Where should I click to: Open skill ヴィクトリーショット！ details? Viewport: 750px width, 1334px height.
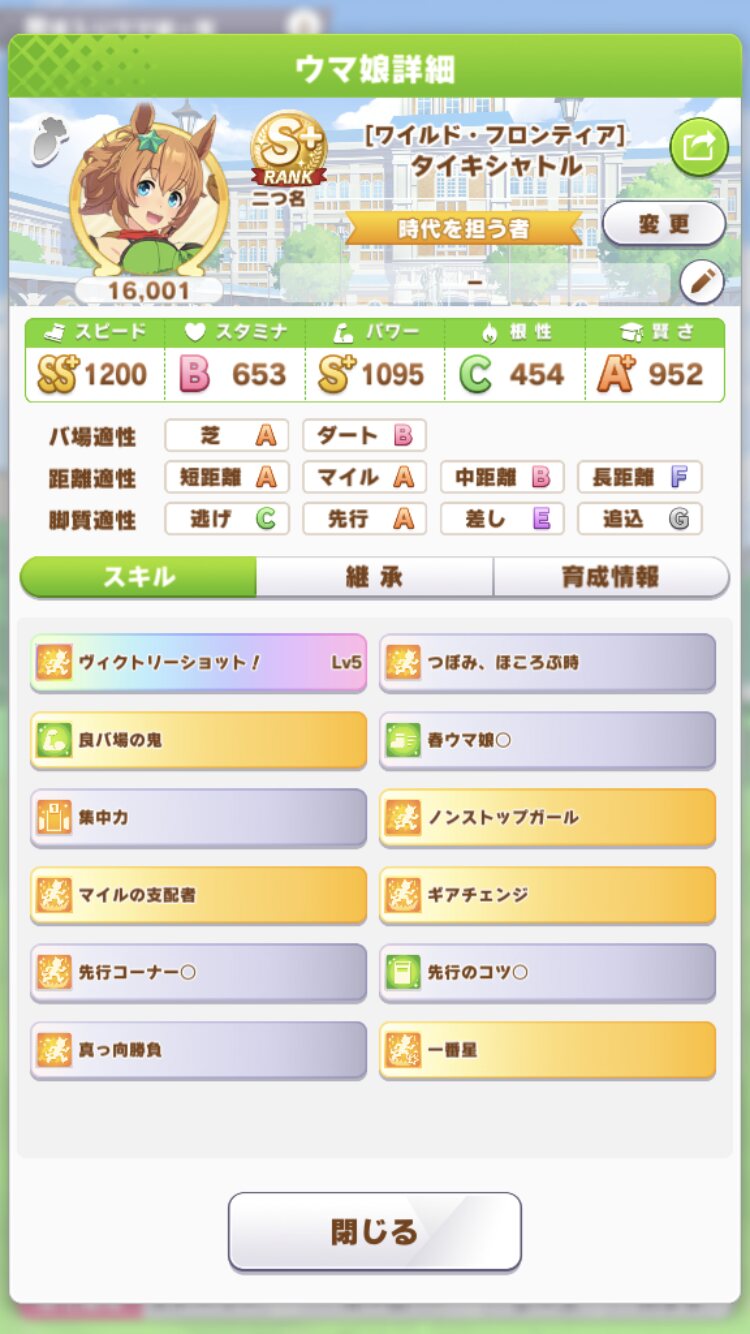(x=198, y=662)
